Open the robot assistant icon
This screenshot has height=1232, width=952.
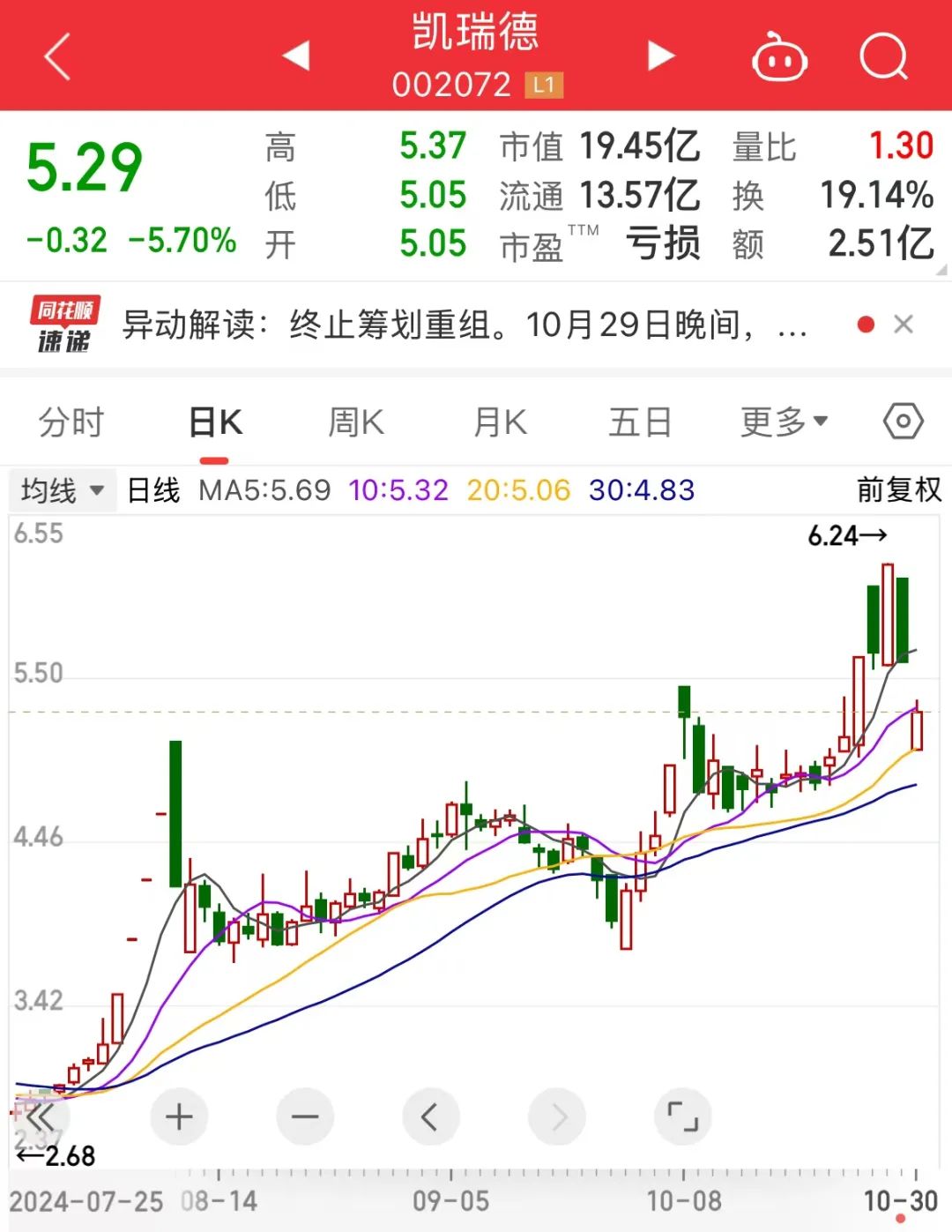pyautogui.click(x=779, y=58)
